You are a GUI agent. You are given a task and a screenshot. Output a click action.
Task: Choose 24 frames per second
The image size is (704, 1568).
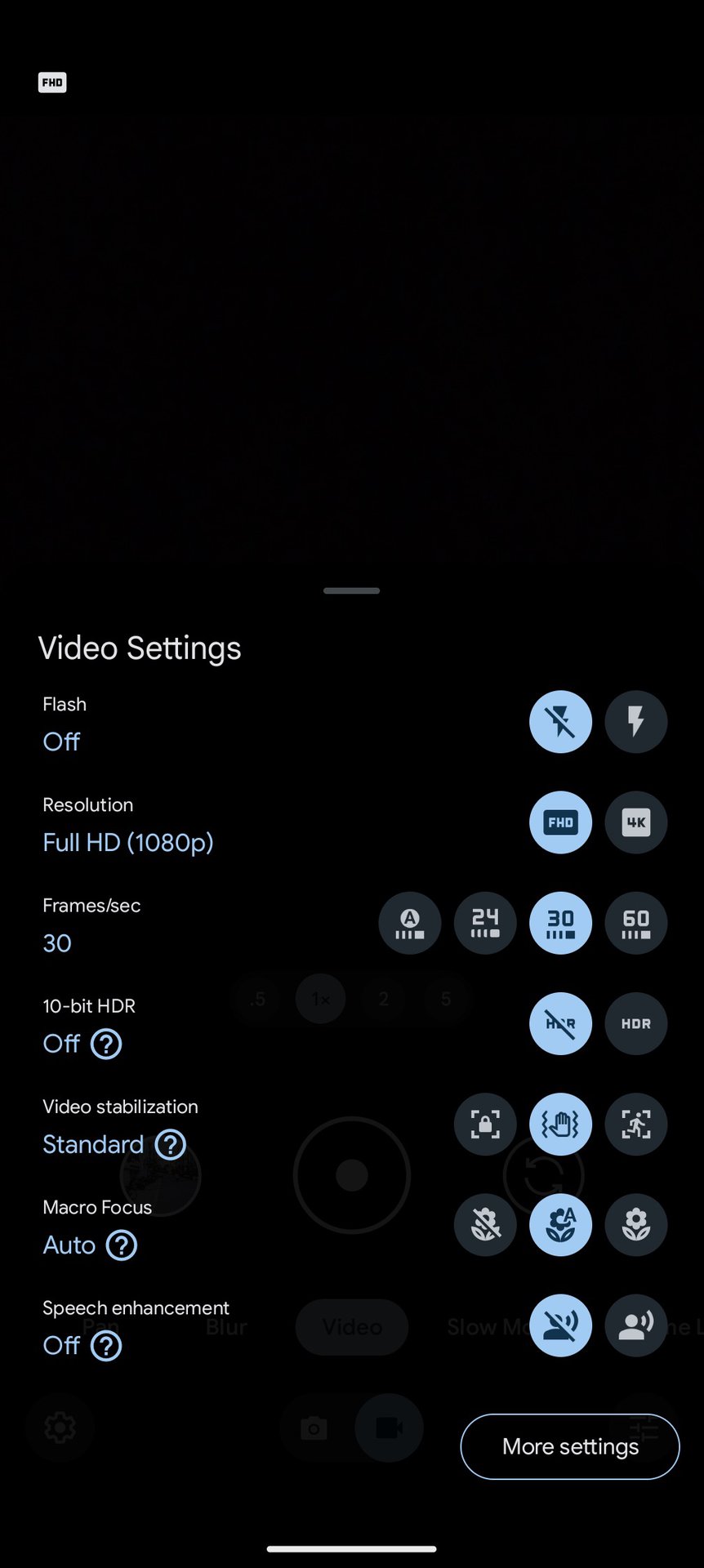point(485,923)
